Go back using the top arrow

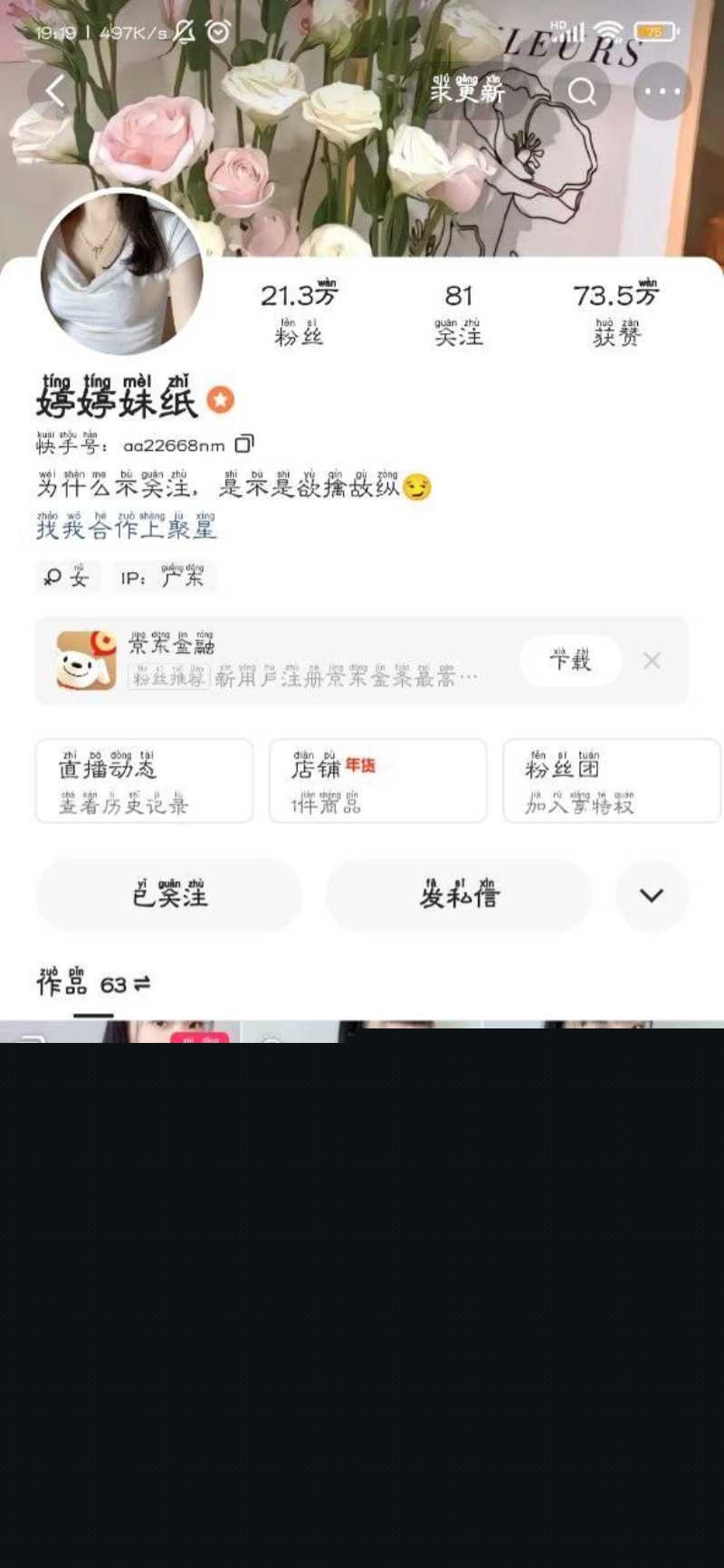(x=55, y=91)
